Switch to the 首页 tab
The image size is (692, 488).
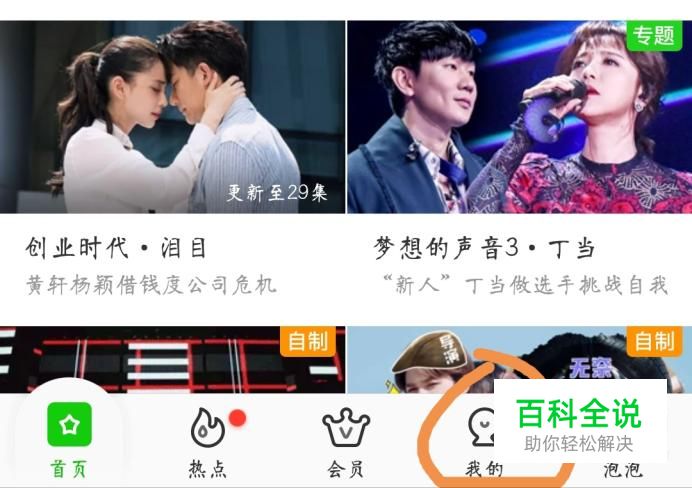tap(69, 440)
